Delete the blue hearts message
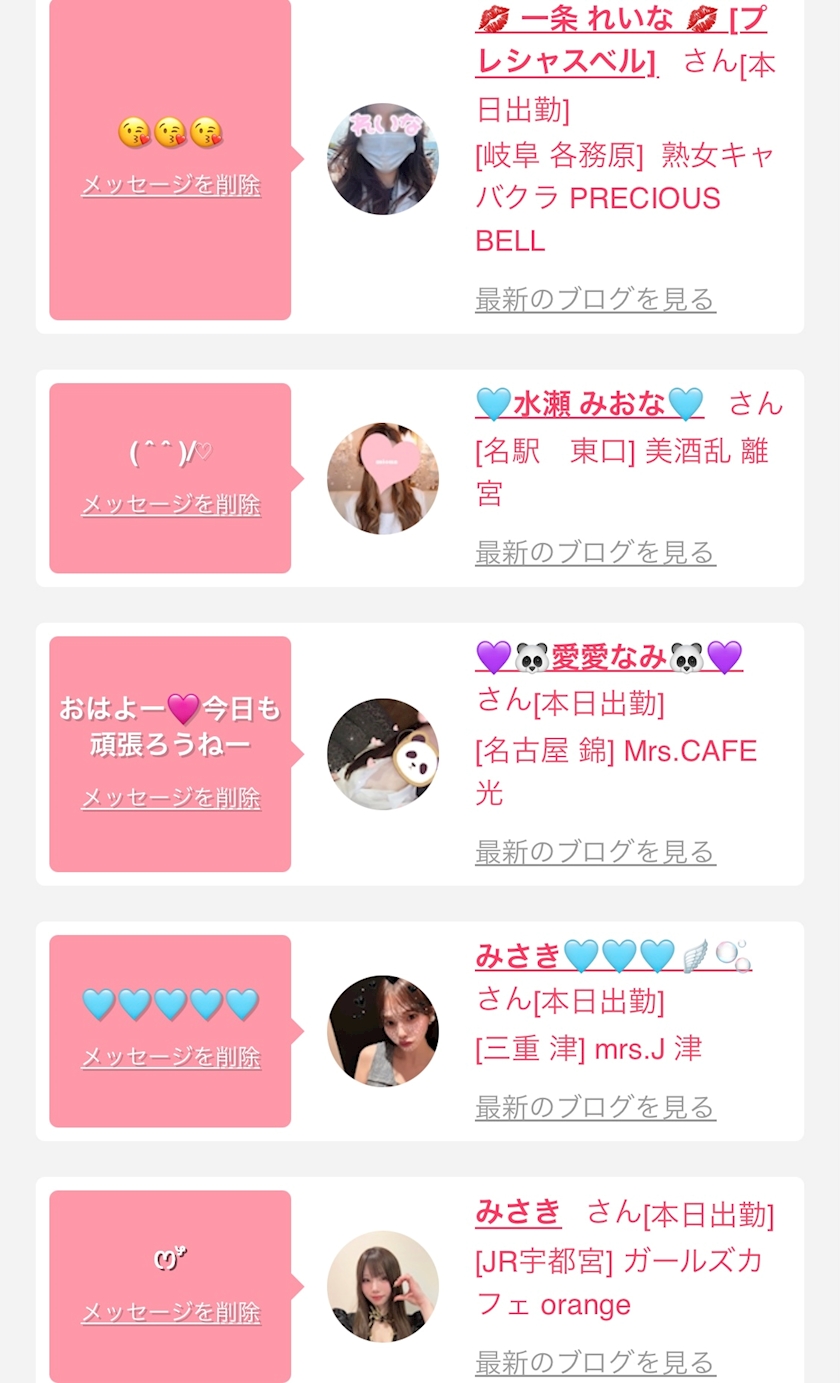The width and height of the screenshot is (840, 1383). [x=170, y=1057]
